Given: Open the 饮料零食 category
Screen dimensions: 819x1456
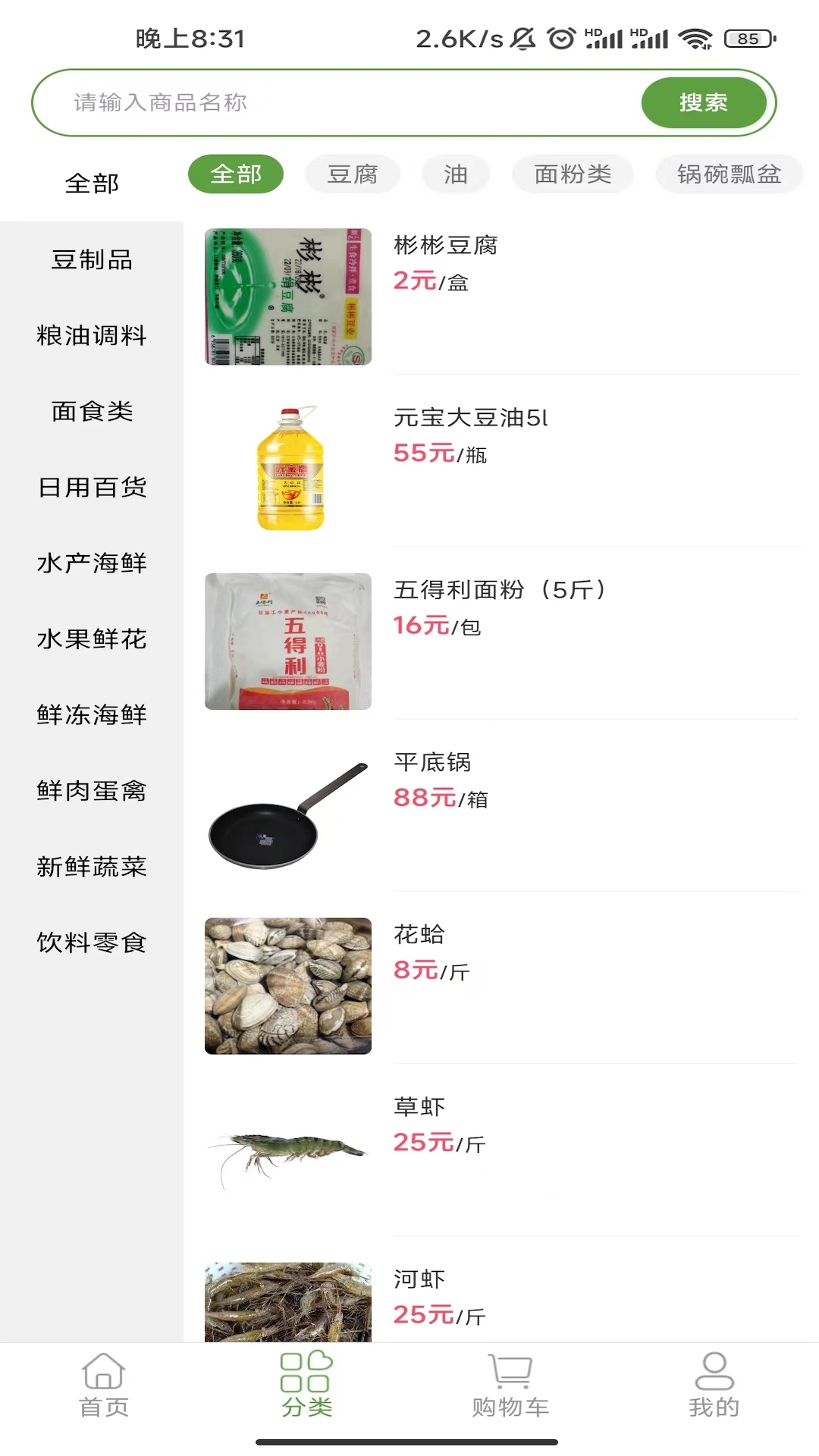Looking at the screenshot, I should 92,943.
